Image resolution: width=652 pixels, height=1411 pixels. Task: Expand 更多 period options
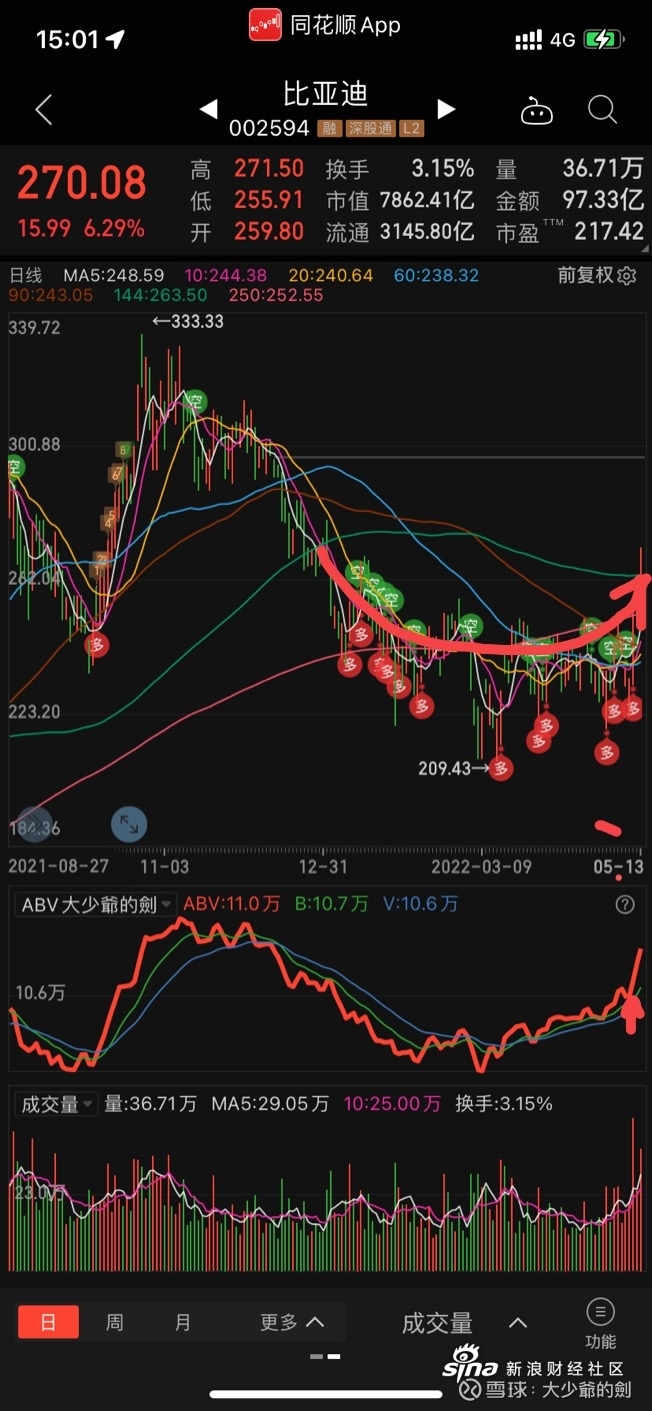(x=292, y=1322)
